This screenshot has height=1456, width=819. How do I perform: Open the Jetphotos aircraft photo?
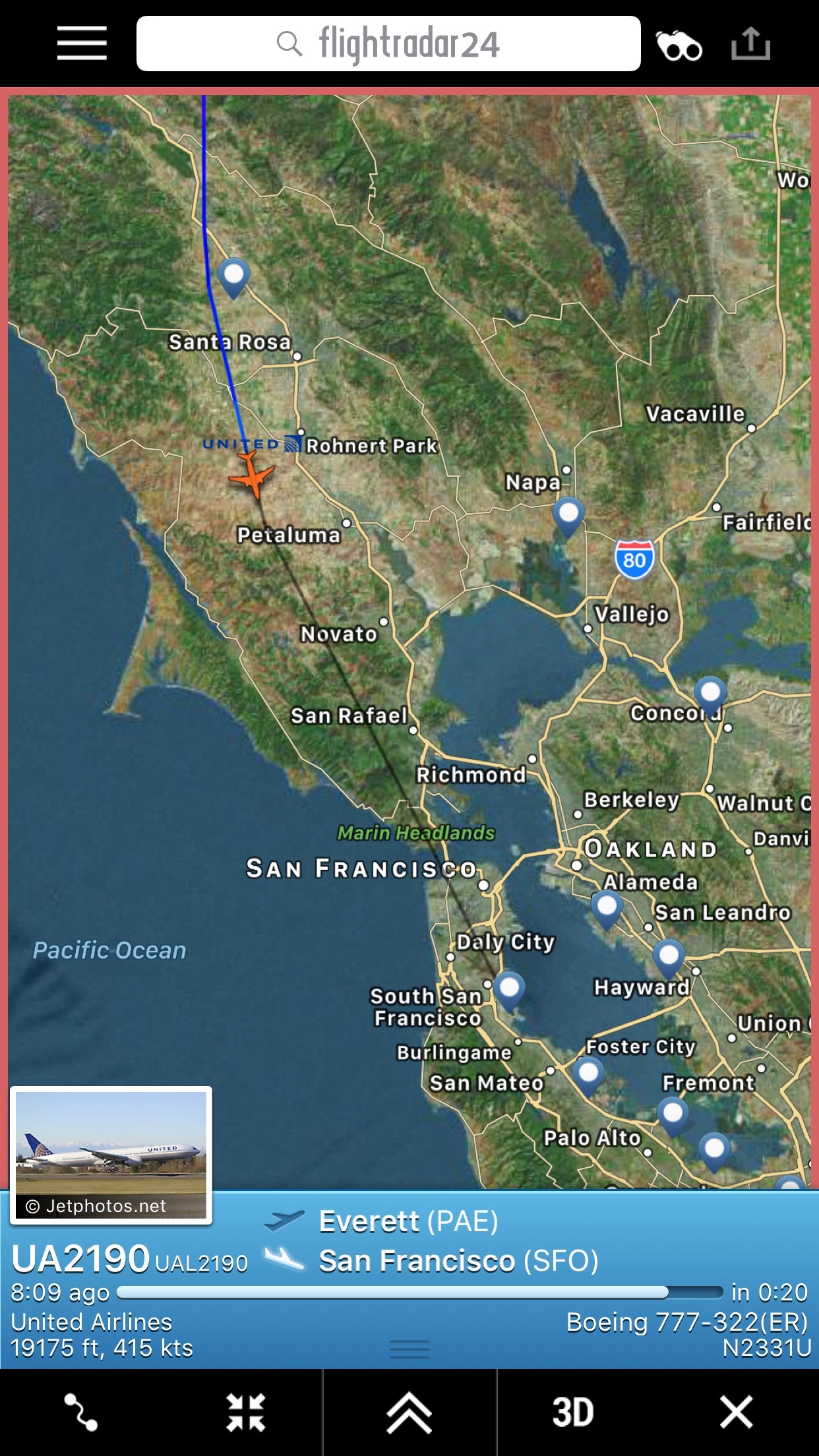[111, 1155]
